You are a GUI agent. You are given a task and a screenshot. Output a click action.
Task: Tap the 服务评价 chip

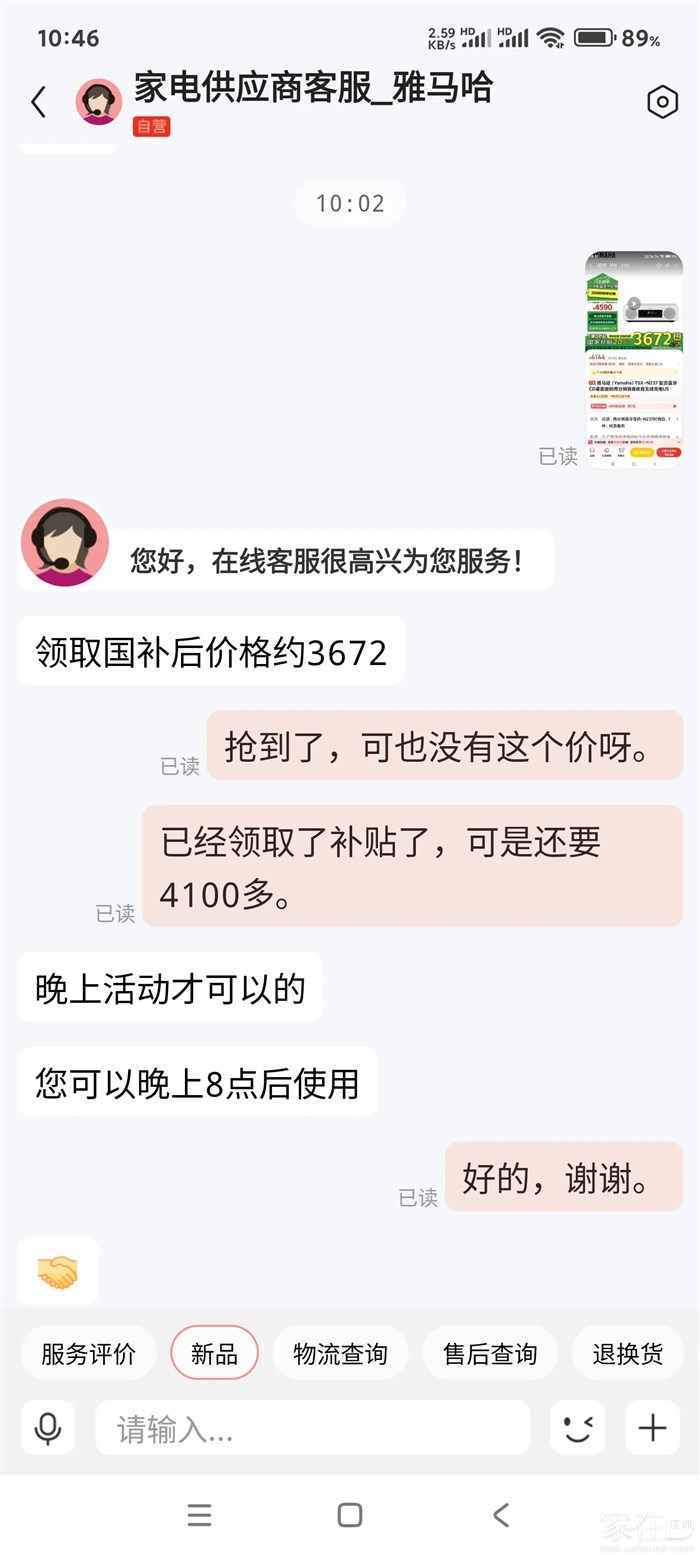click(88, 1354)
